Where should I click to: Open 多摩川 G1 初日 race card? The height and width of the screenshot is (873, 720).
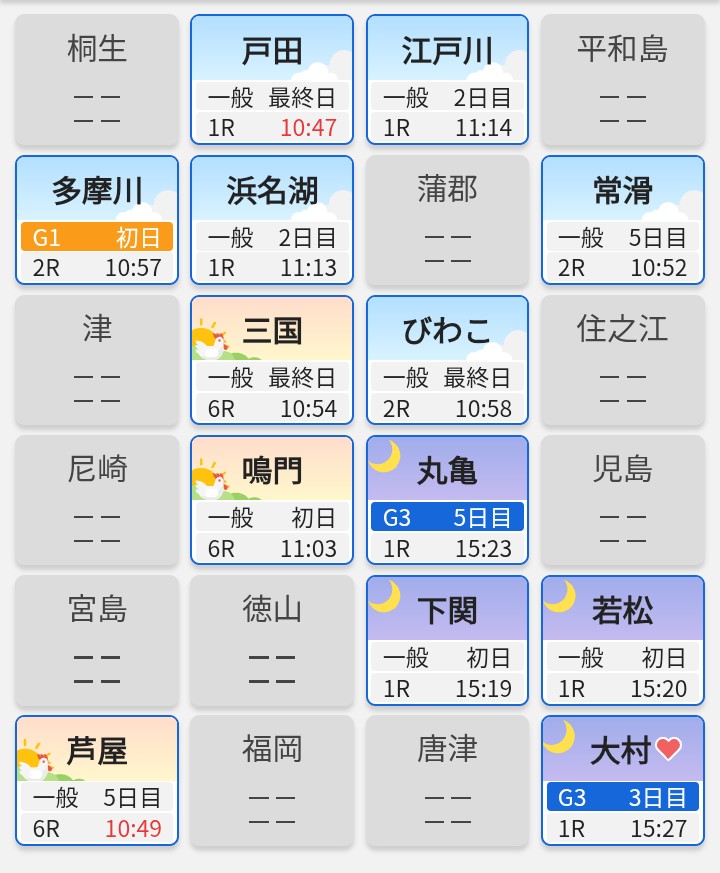(97, 220)
